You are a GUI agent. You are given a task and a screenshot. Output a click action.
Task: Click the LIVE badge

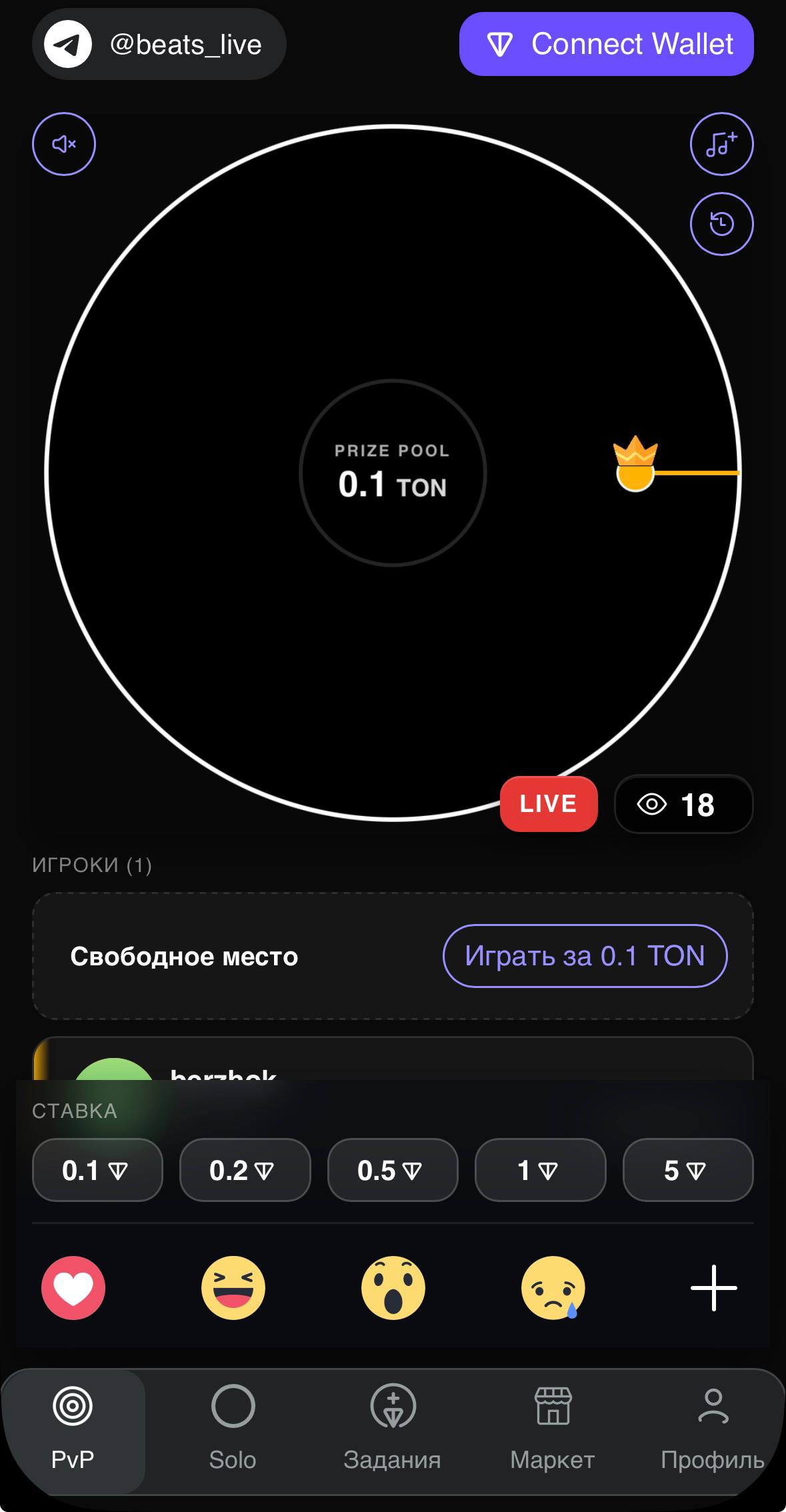click(x=548, y=804)
